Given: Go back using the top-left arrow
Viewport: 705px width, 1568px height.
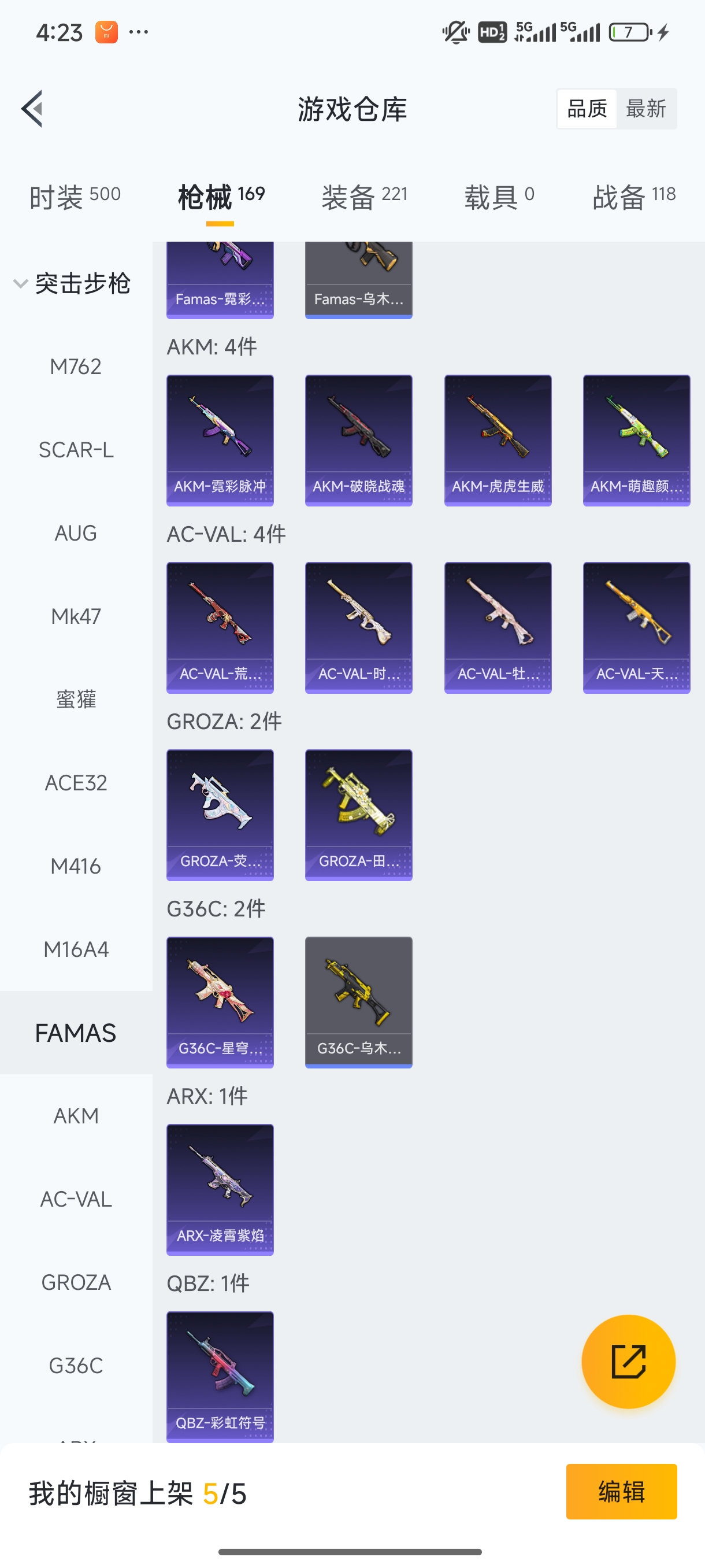Looking at the screenshot, I should point(32,109).
